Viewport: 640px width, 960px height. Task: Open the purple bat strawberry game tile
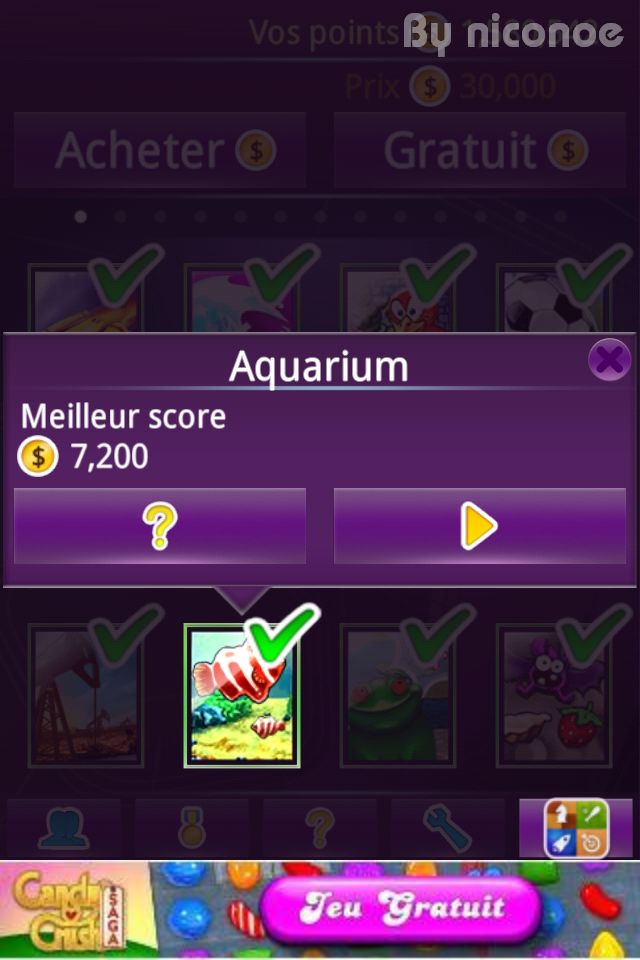pyautogui.click(x=554, y=695)
